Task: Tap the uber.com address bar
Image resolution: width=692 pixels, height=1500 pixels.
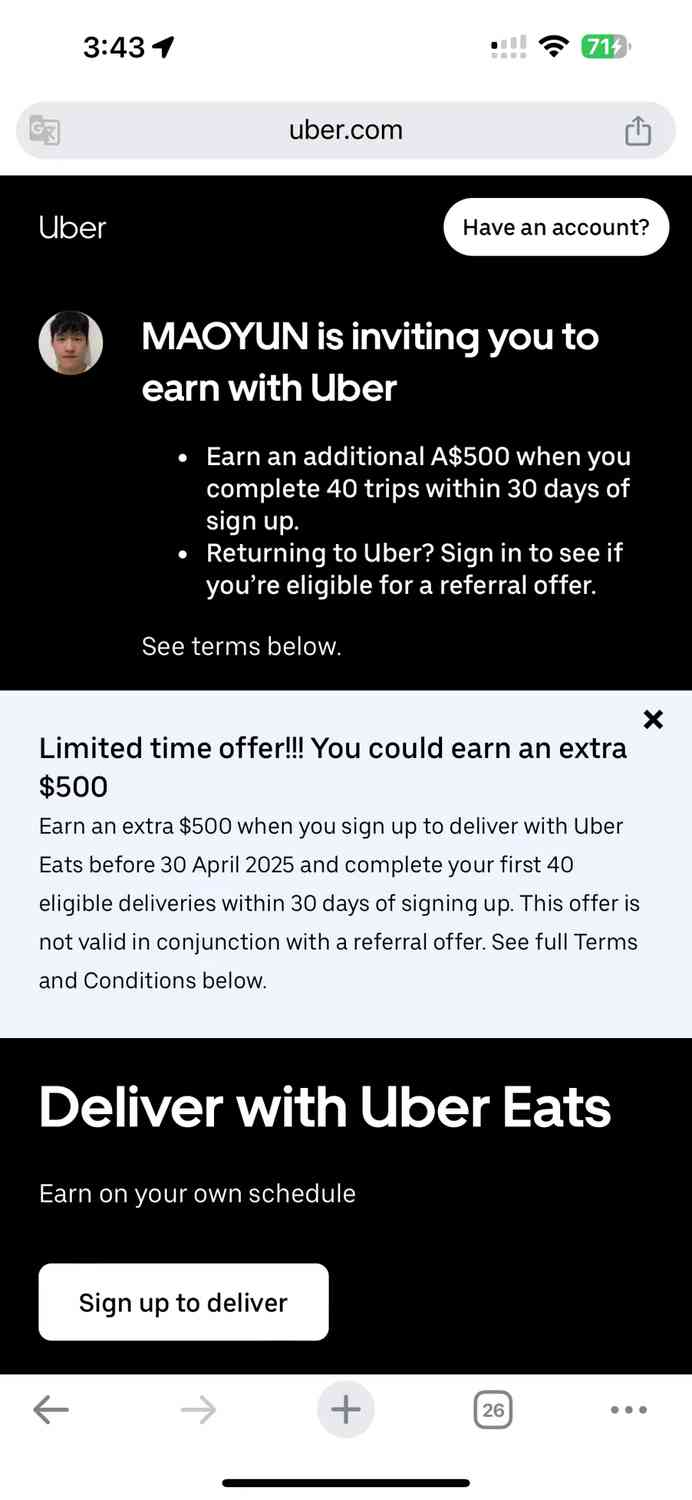Action: [x=346, y=130]
